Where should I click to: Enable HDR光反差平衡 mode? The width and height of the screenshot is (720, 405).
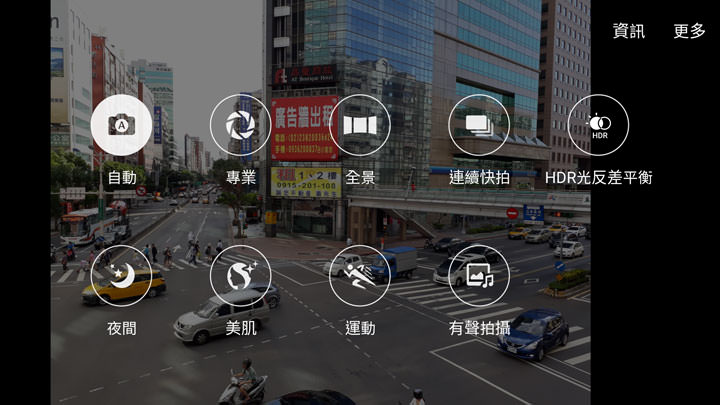(x=598, y=125)
